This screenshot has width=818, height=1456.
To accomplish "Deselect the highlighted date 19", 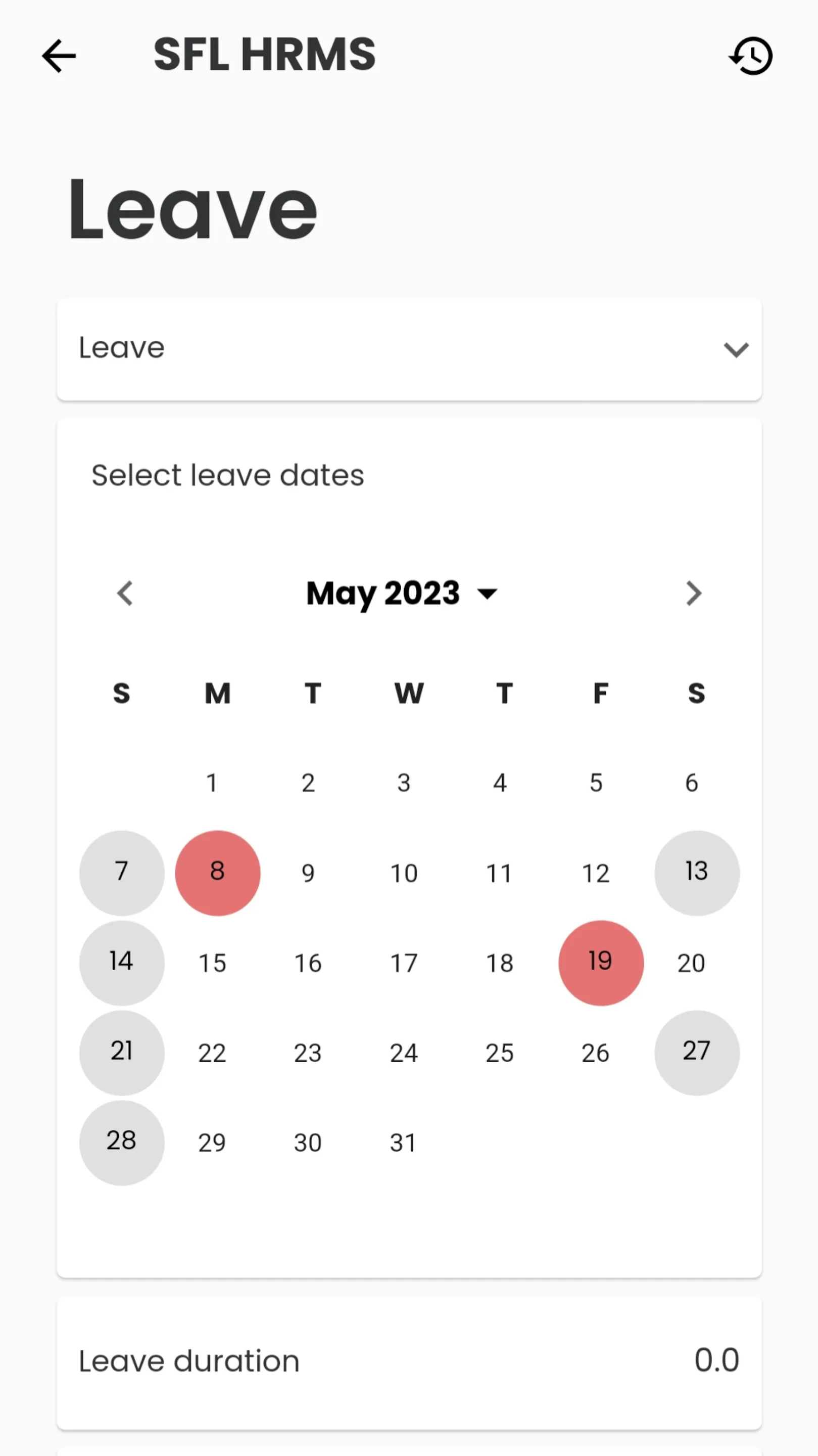I will (601, 962).
